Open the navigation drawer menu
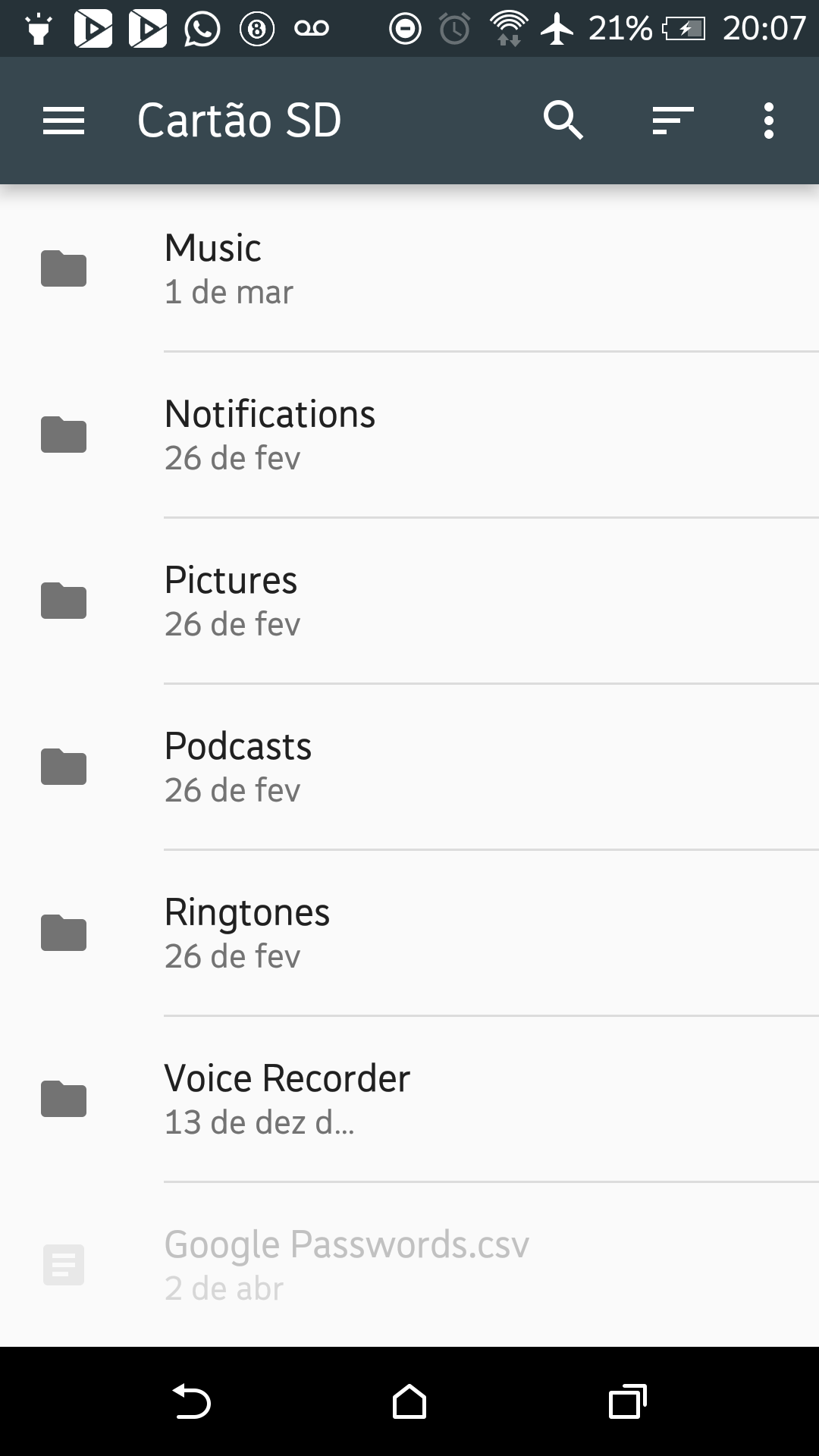 pyautogui.click(x=64, y=121)
